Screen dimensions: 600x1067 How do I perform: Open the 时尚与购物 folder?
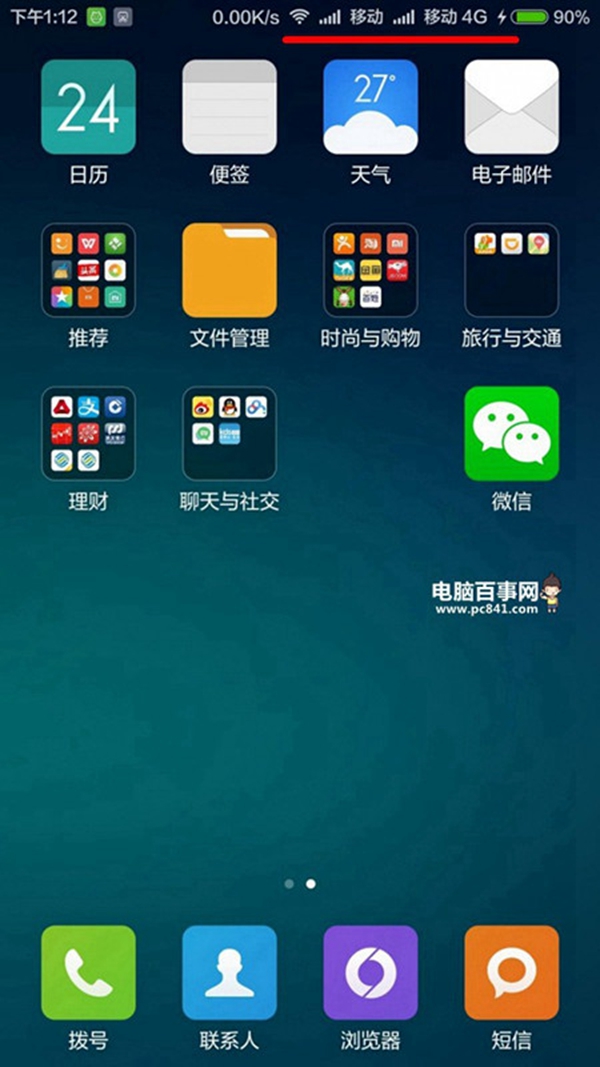370,270
